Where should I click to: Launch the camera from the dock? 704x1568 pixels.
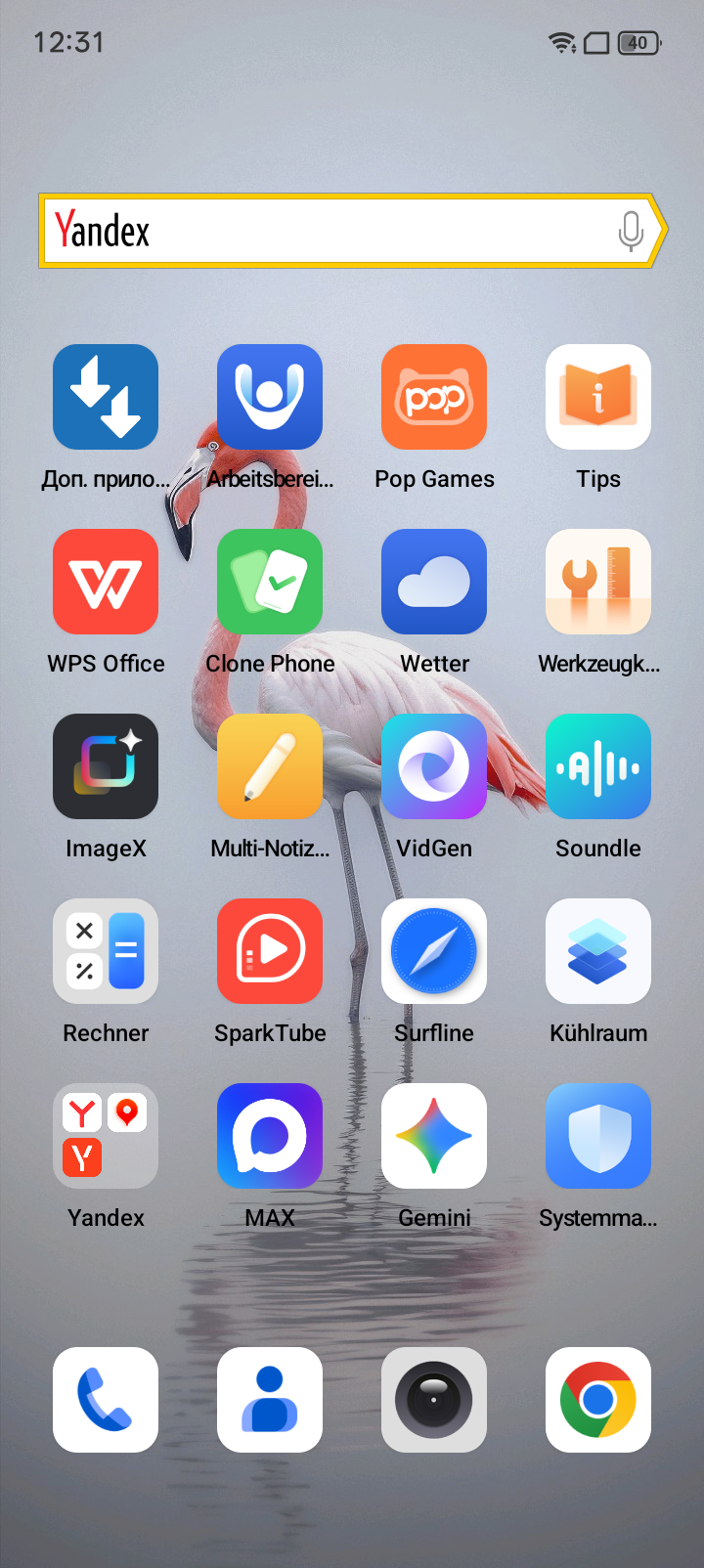coord(434,1400)
